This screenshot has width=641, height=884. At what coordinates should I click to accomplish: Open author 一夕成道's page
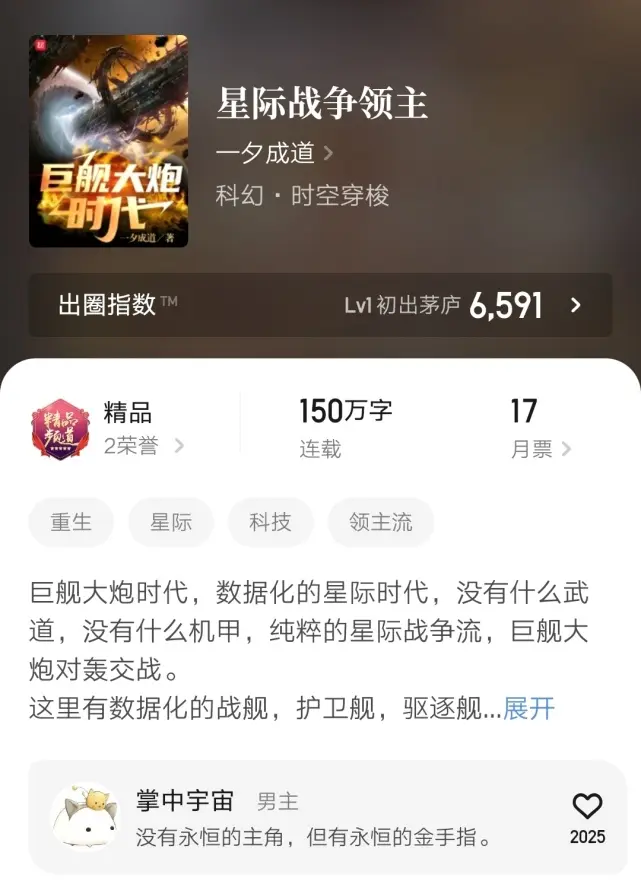click(274, 153)
